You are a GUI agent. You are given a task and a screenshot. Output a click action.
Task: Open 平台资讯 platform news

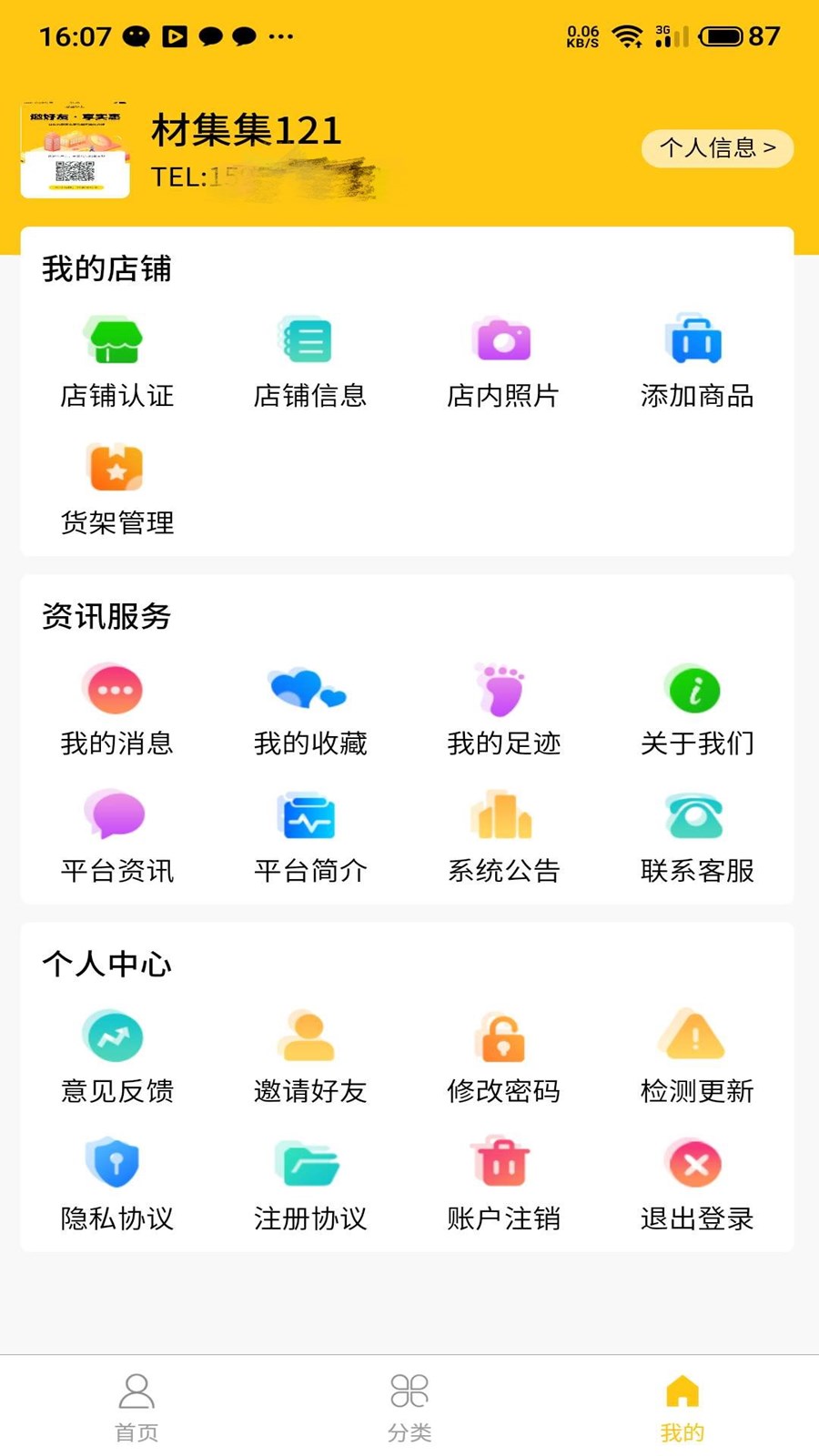click(x=116, y=837)
